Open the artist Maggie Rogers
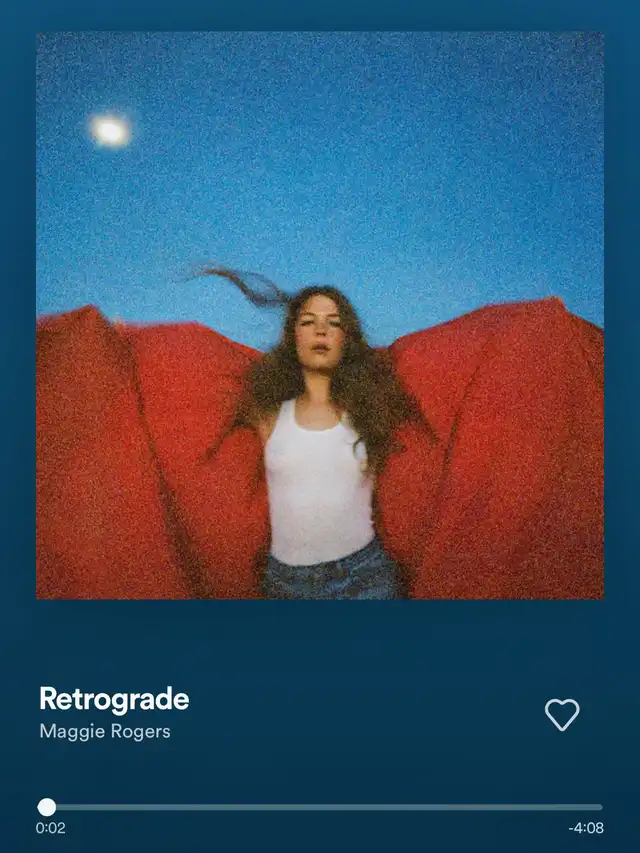The image size is (640, 853). click(105, 731)
